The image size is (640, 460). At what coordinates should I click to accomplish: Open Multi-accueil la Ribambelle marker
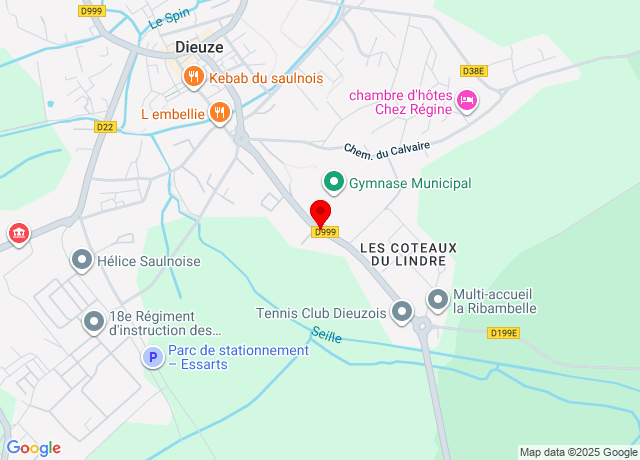438,299
